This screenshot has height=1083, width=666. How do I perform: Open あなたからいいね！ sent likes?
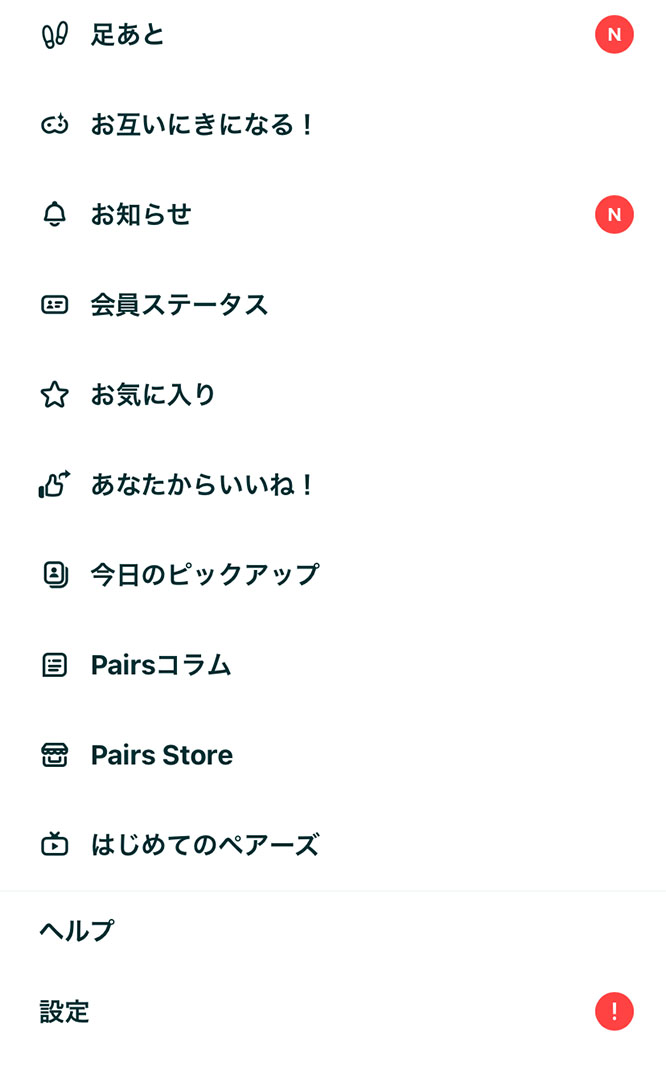point(333,485)
